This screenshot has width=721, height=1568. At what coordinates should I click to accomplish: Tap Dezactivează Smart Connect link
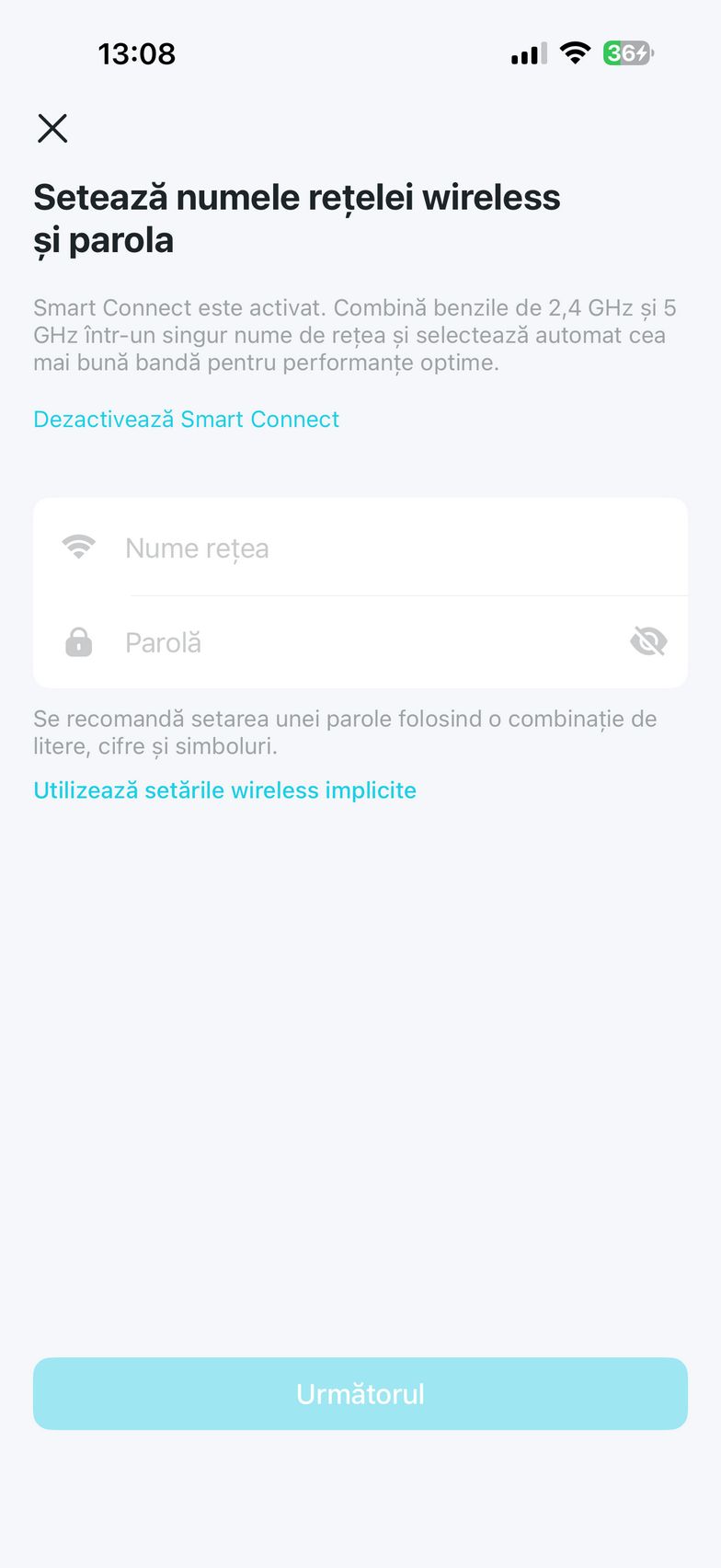(186, 420)
